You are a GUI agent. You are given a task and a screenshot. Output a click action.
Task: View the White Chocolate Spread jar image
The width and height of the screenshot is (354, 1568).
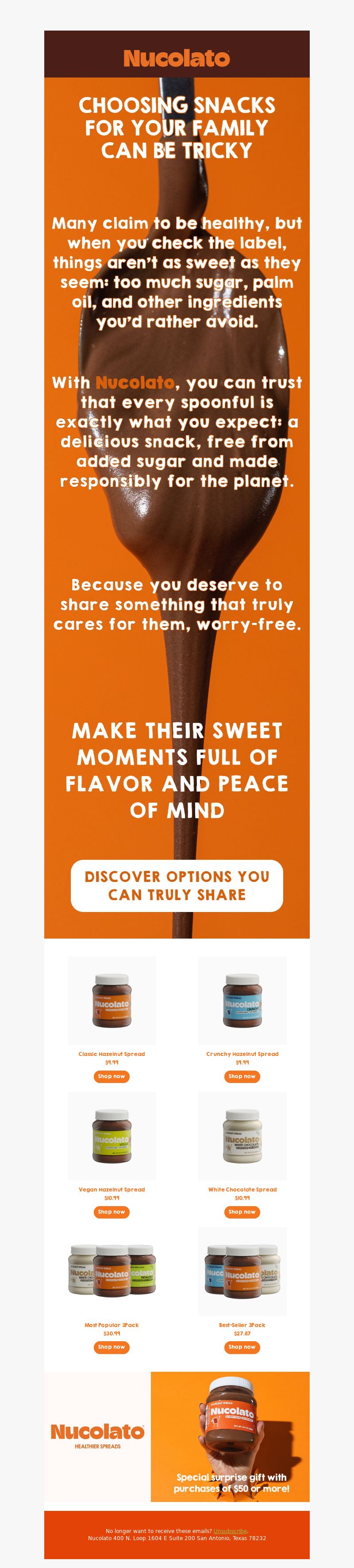tap(242, 1136)
